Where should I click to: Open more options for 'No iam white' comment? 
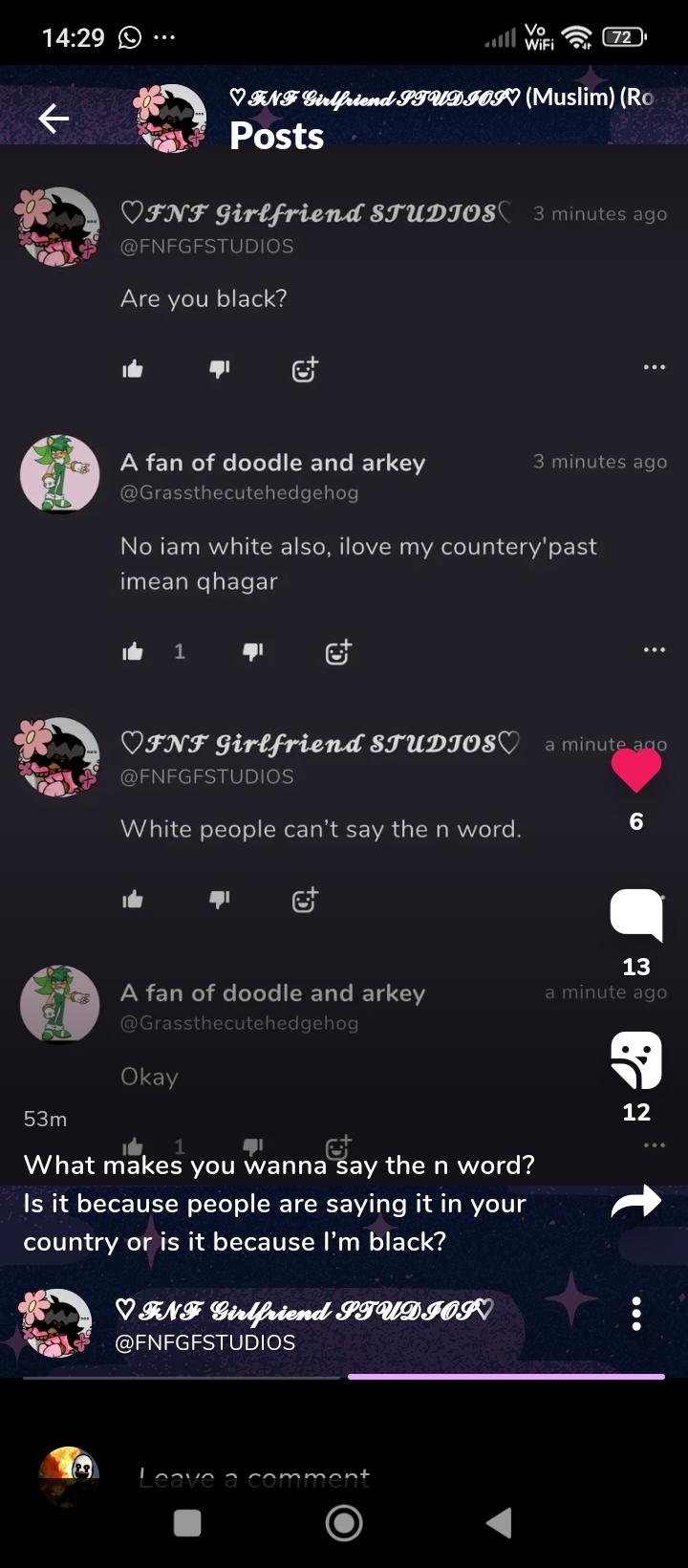click(654, 650)
